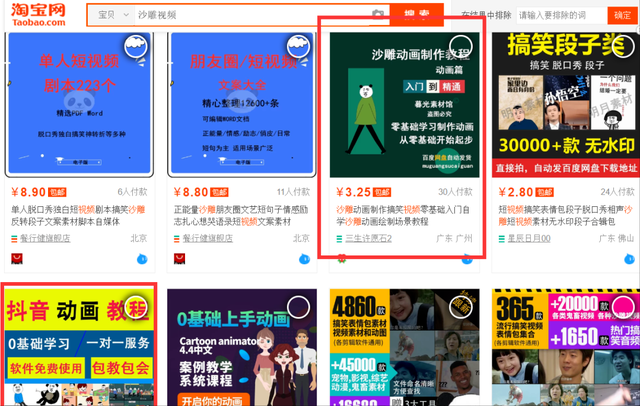Confirm the excluded word with 确定
Viewport: 640px width, 406px height.
point(622,16)
